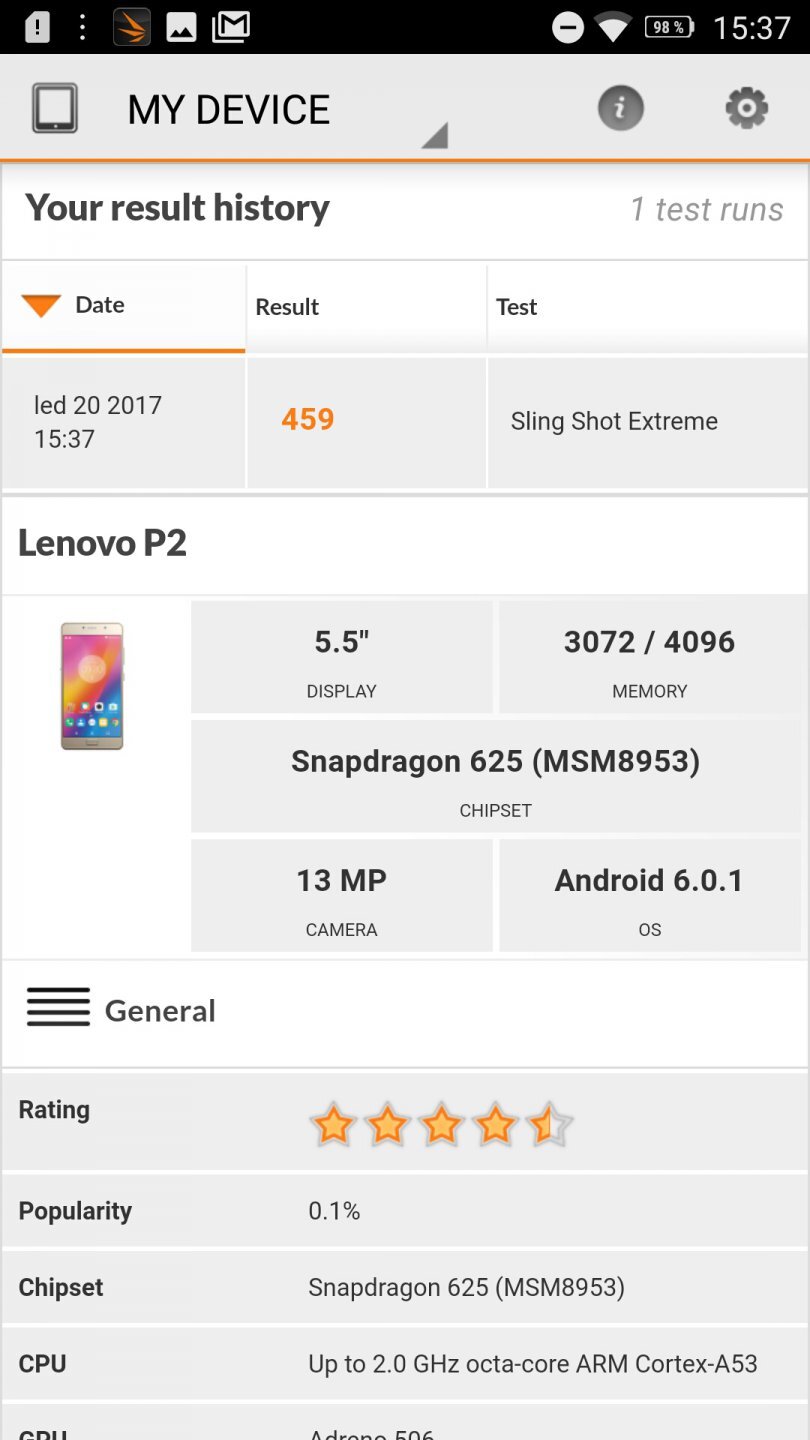Tap the orange 459 score link

(x=307, y=419)
